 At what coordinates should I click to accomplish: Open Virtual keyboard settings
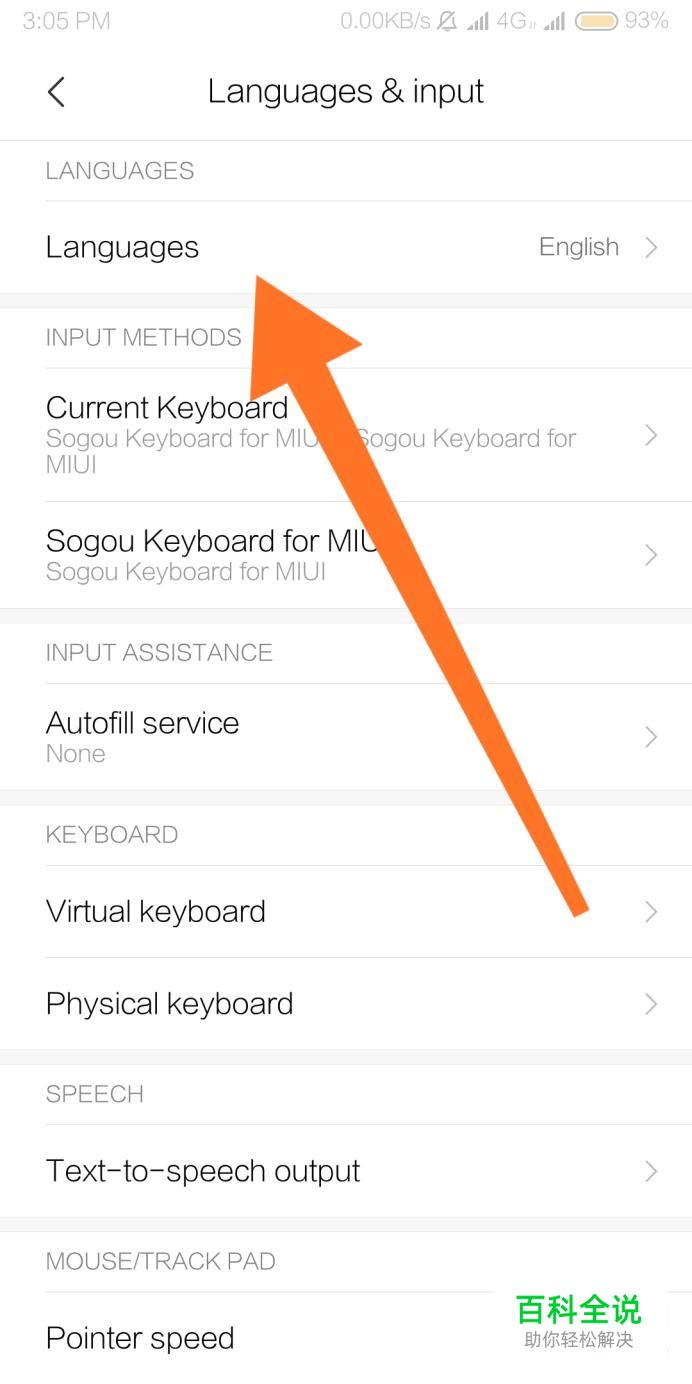pyautogui.click(x=346, y=911)
